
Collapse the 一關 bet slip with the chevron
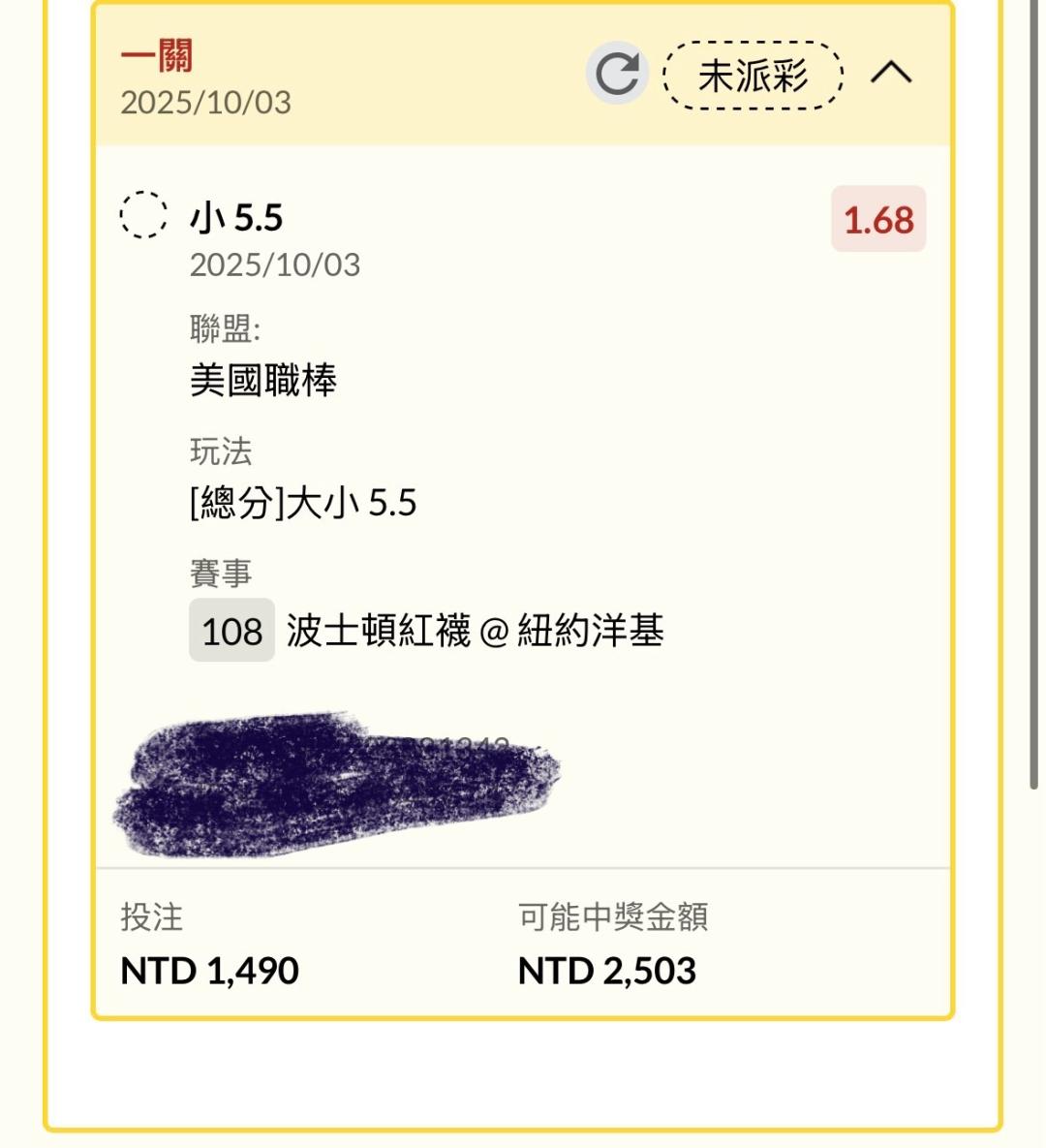click(x=891, y=73)
